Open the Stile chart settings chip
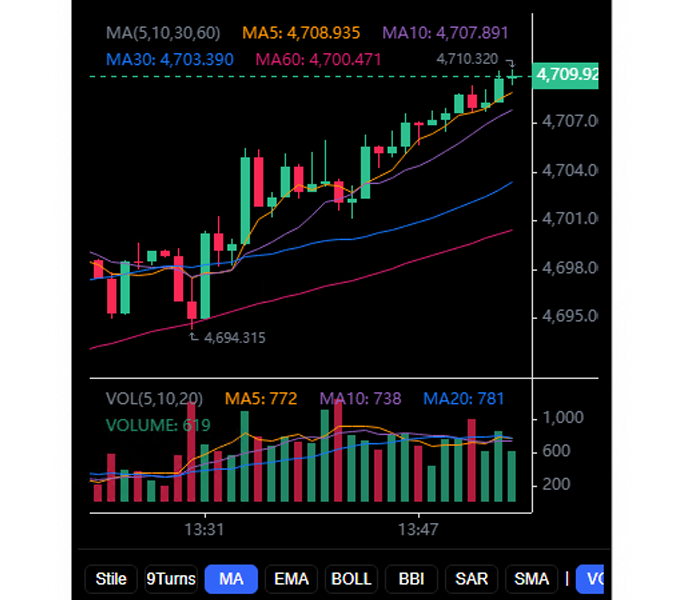This screenshot has height=600, width=683. pos(111,579)
